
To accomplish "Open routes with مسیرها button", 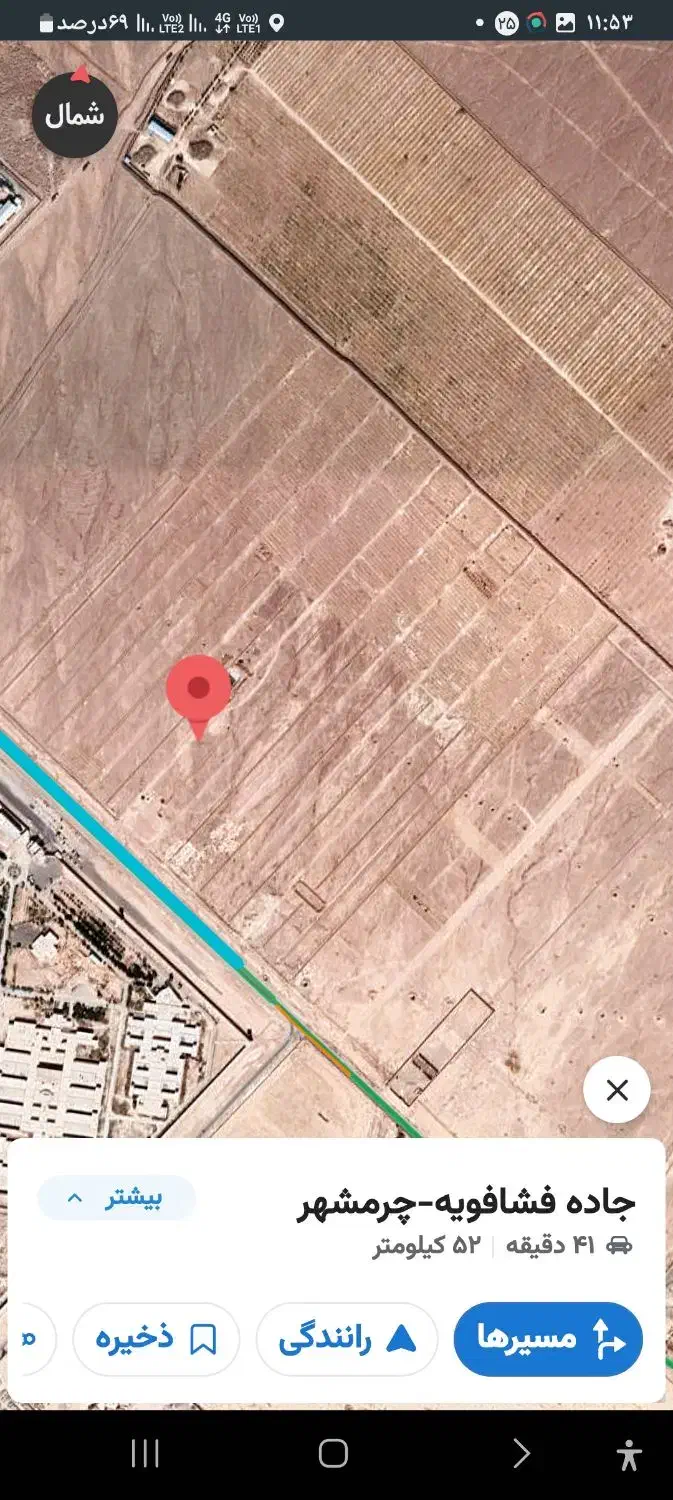I will pyautogui.click(x=548, y=1339).
